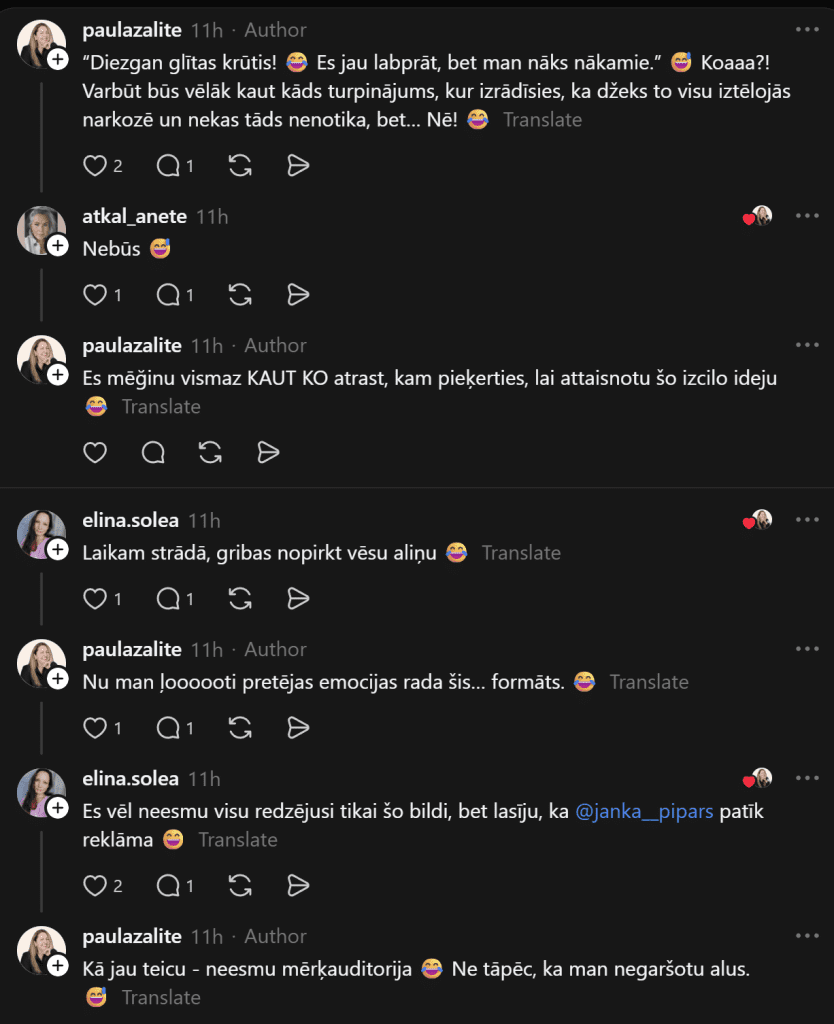Translate elina.solea's "Laikam strādā" comment
Image resolution: width=834 pixels, height=1024 pixels.
tap(521, 553)
